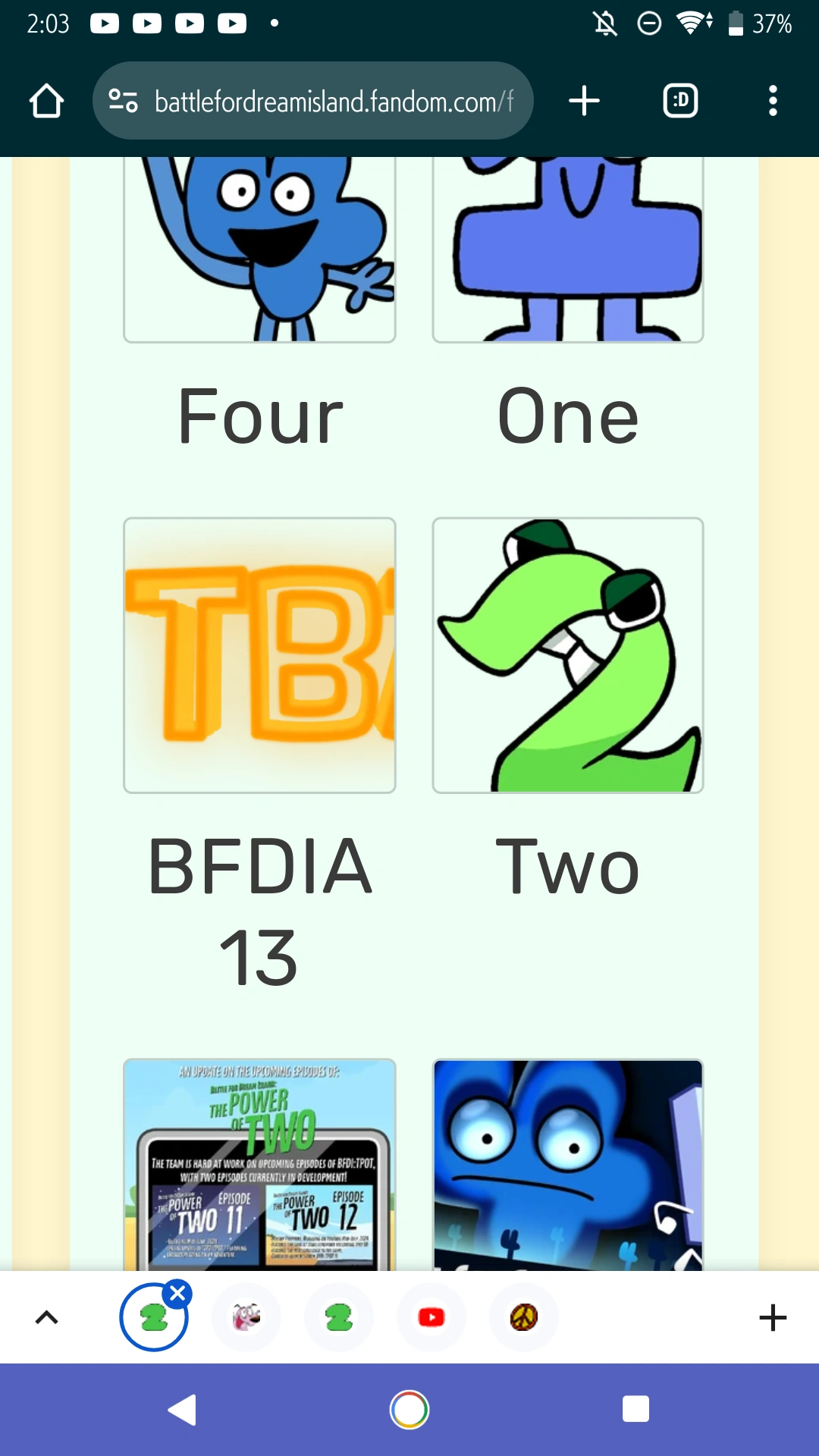Switch to the Courage dog tab
Viewport: 819px width, 1456px height.
coord(246,1317)
